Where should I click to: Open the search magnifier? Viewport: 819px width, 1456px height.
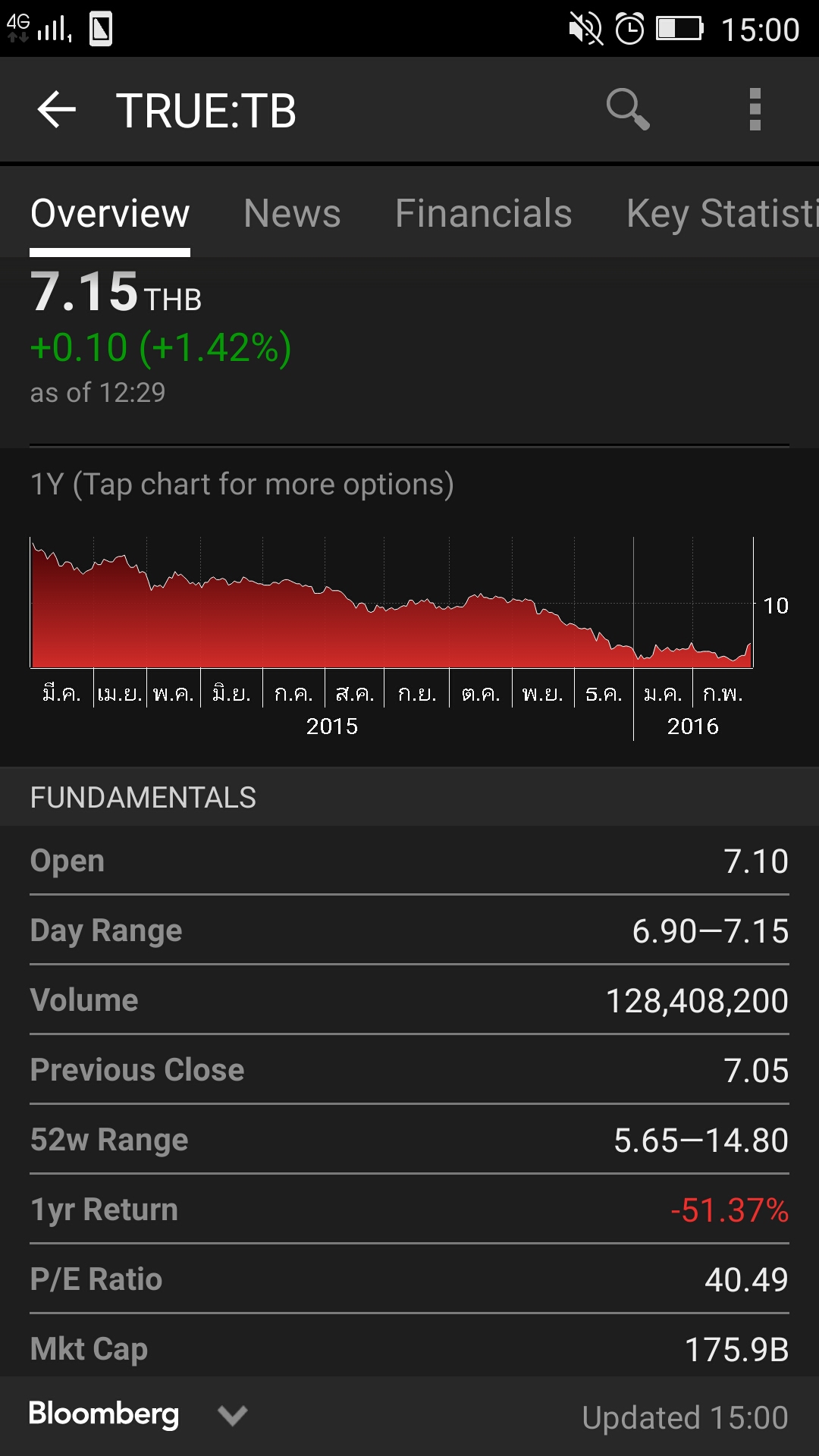[628, 110]
